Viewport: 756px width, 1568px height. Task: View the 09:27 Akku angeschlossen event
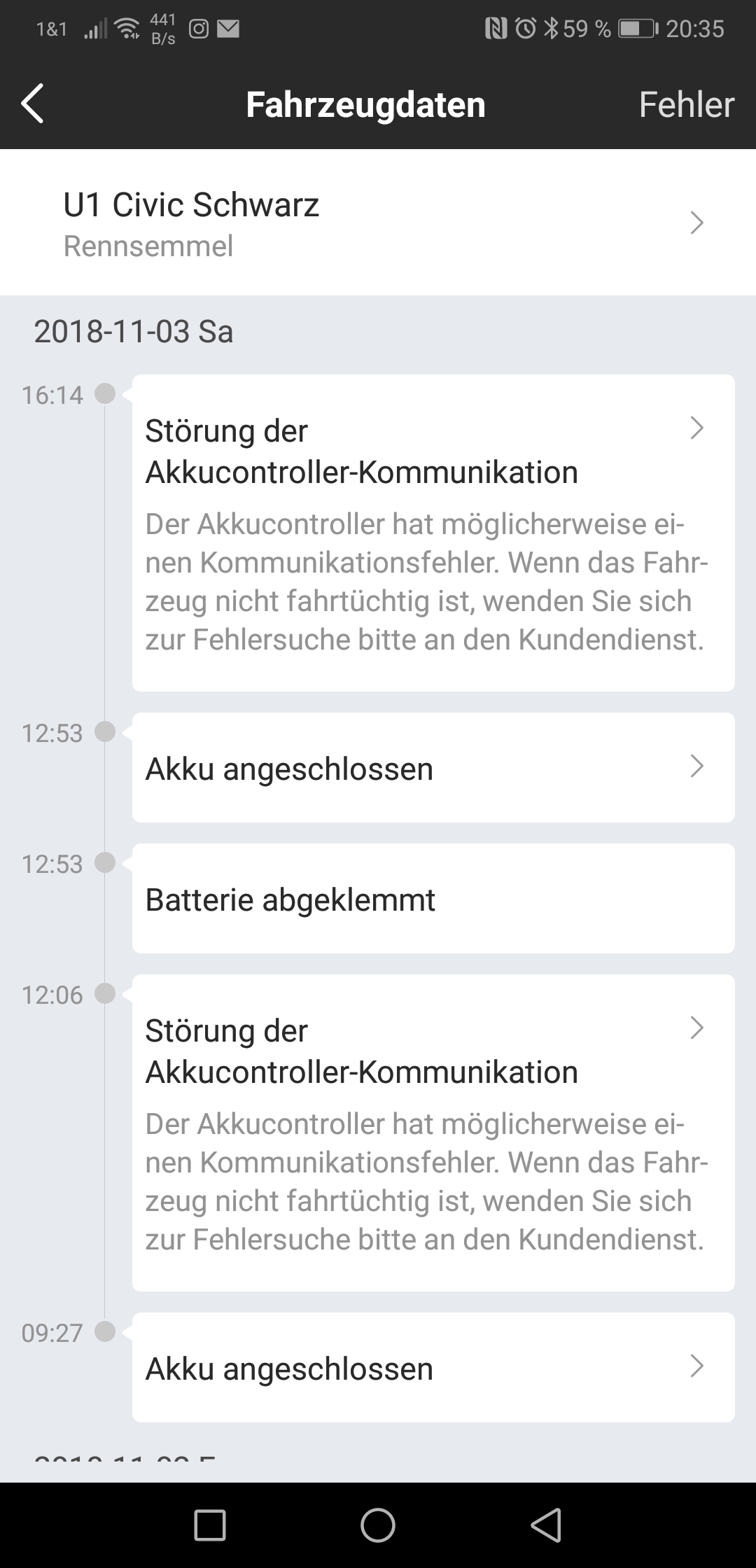[433, 1368]
